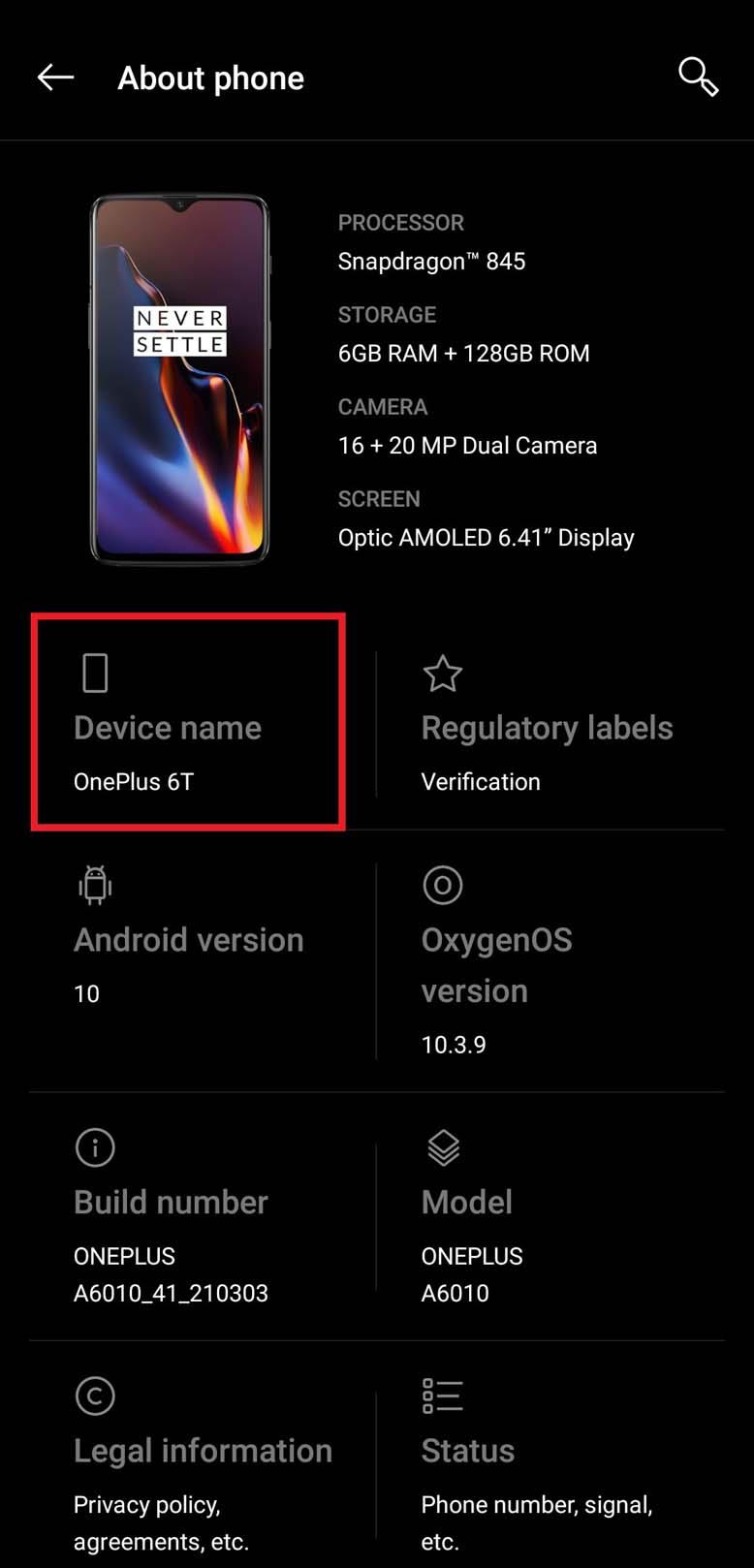Open the settings search icon
Image resolution: width=754 pixels, height=1568 pixels.
pos(698,78)
